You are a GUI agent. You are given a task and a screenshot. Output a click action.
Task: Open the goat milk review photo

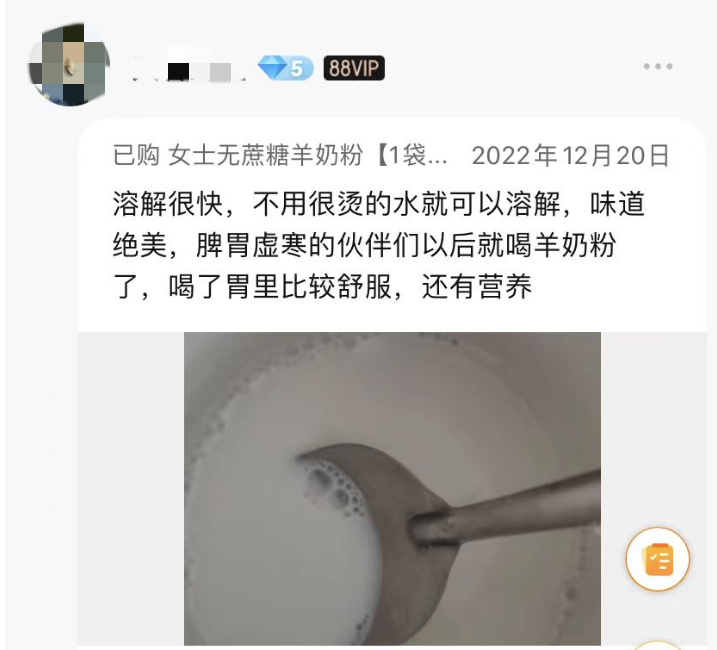391,488
